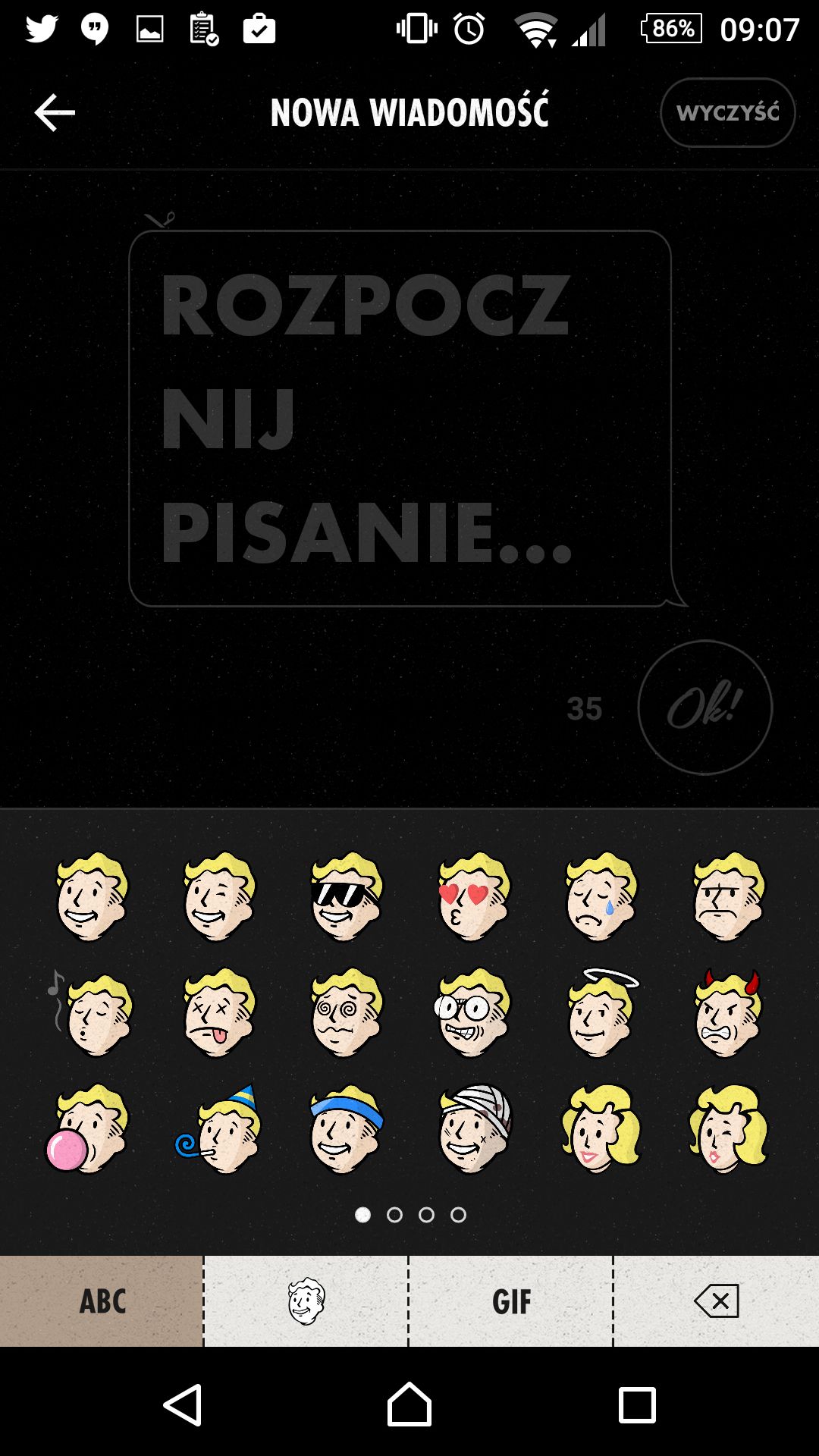819x1456 pixels.
Task: Add the bubble gum Vault Boy emoji
Action: point(87,1128)
